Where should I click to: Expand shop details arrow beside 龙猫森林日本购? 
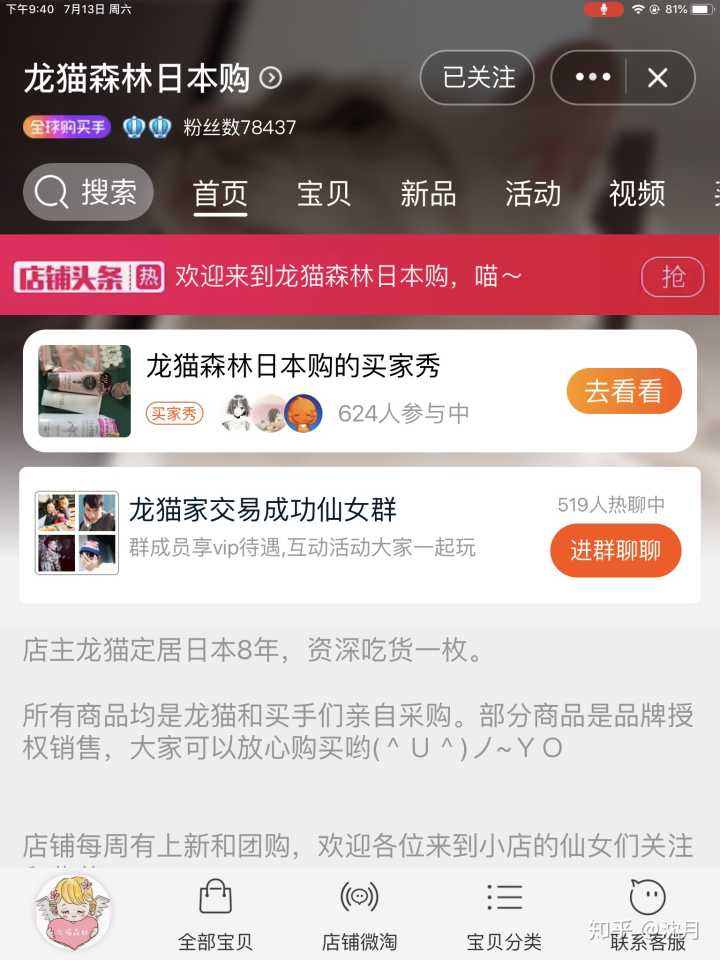tap(271, 78)
